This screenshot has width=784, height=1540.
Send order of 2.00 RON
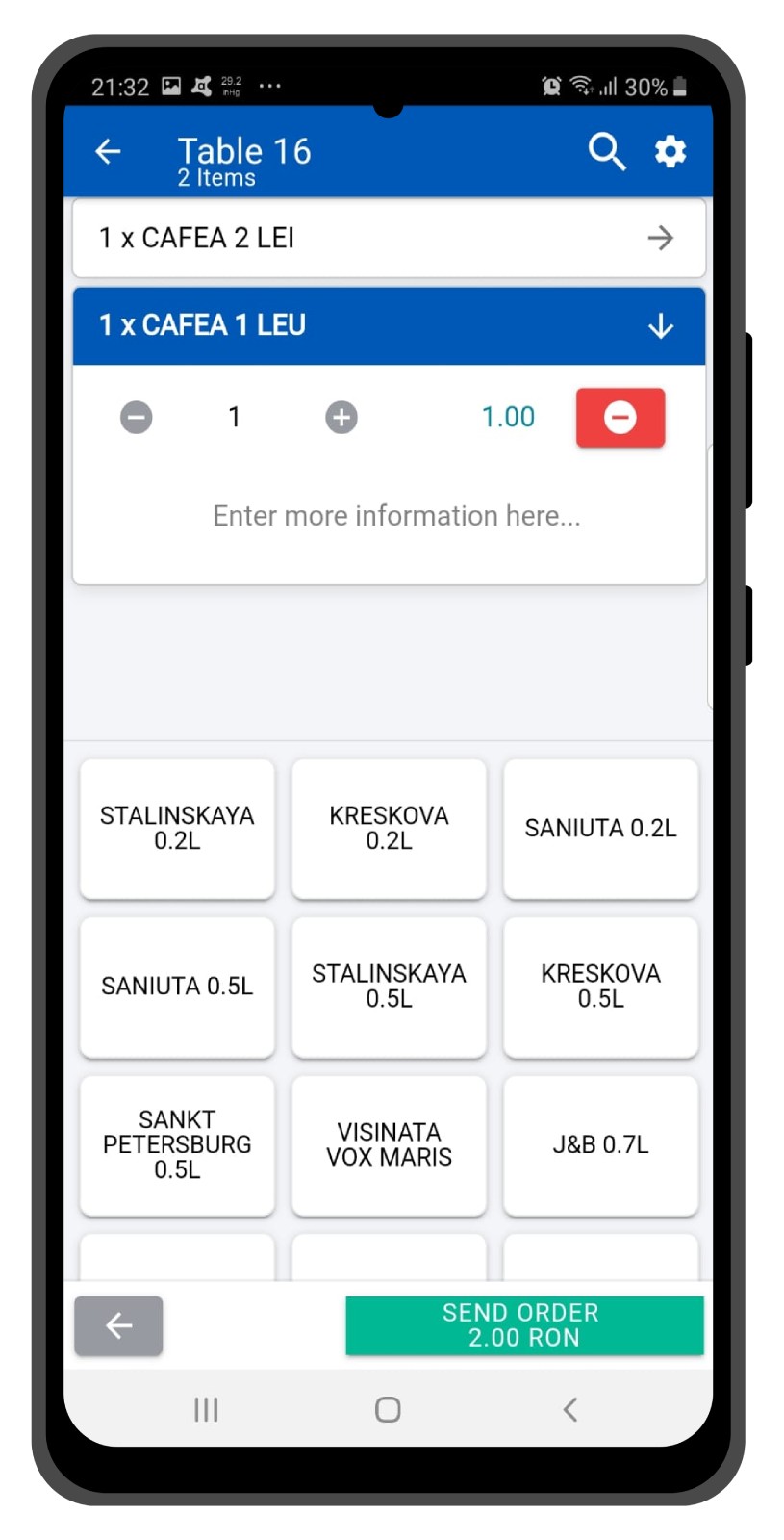pos(524,1325)
